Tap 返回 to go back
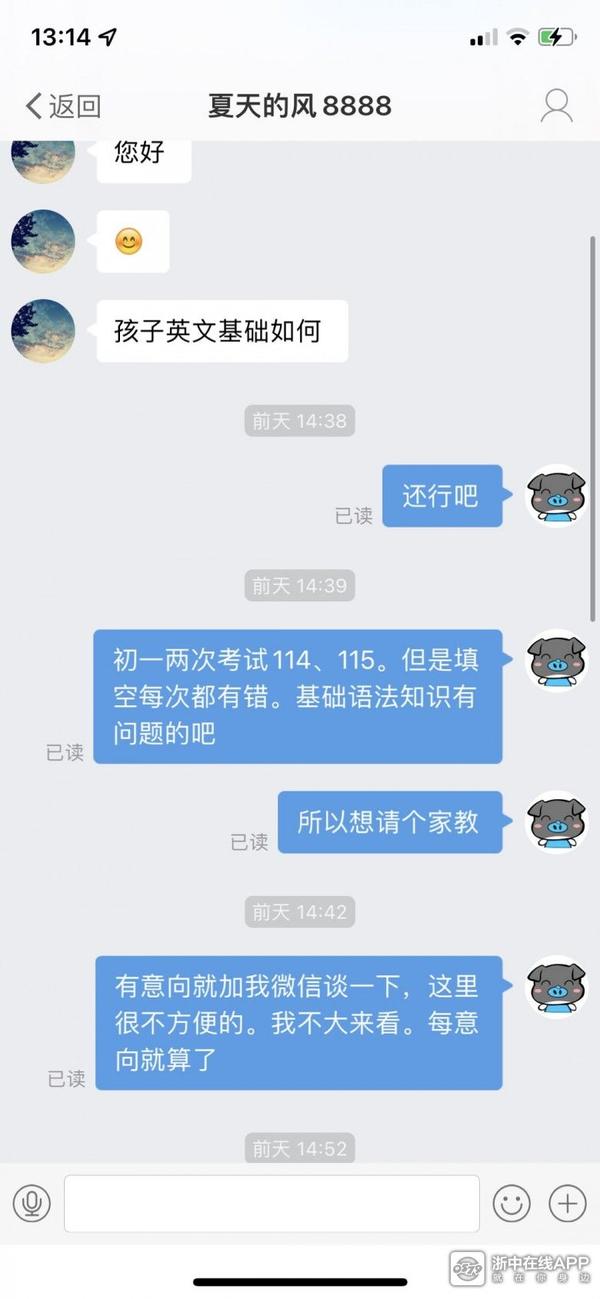The height and width of the screenshot is (1299, 600). 63,105
